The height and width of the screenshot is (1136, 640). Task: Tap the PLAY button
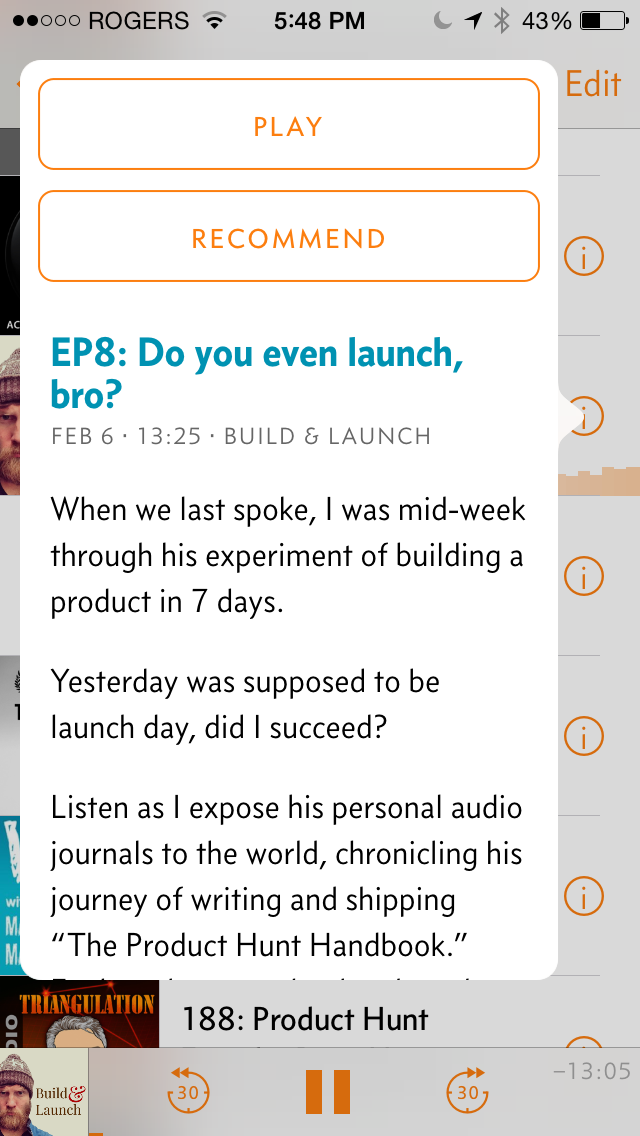pos(288,124)
